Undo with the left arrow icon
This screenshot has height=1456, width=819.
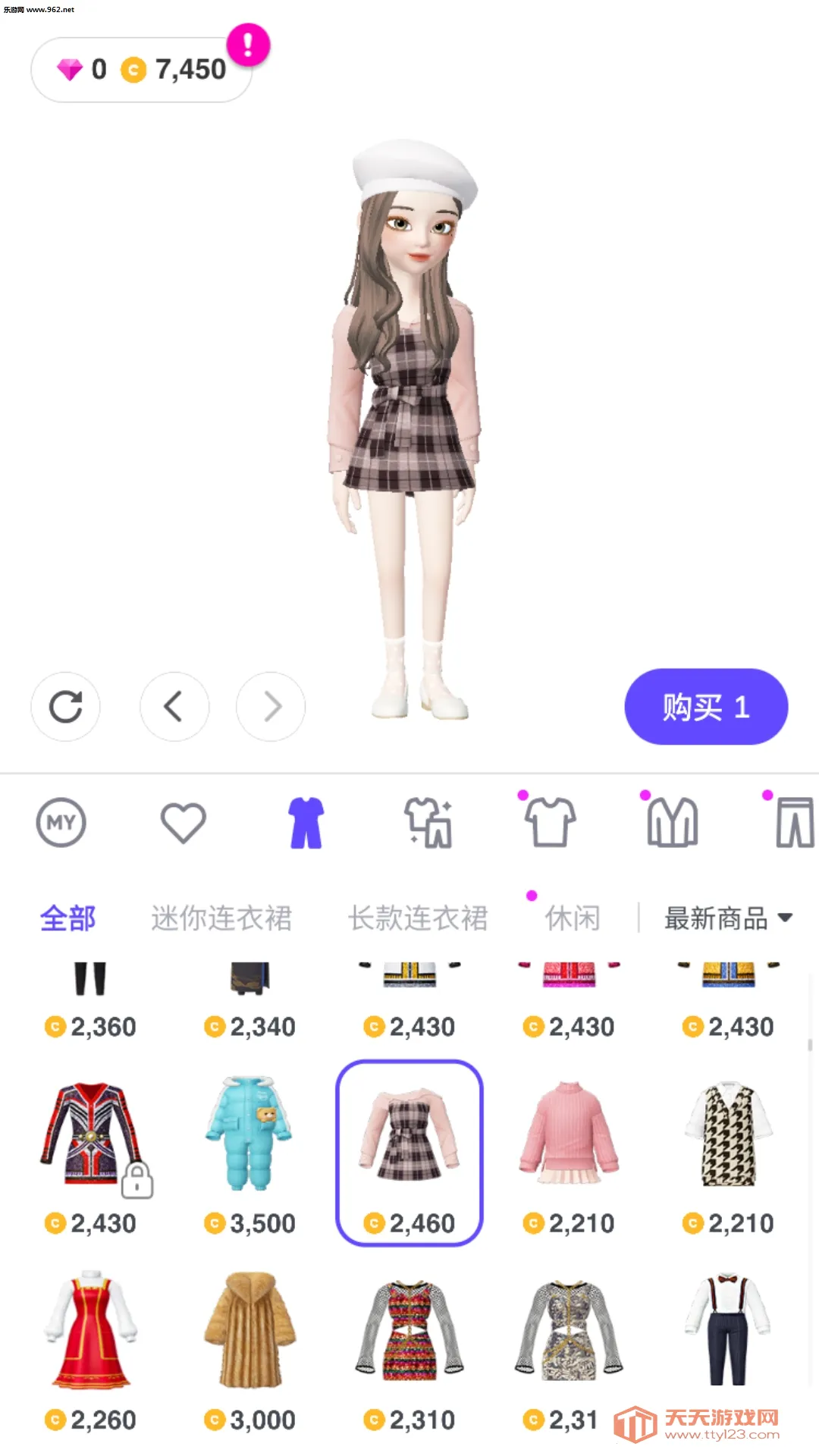point(174,706)
